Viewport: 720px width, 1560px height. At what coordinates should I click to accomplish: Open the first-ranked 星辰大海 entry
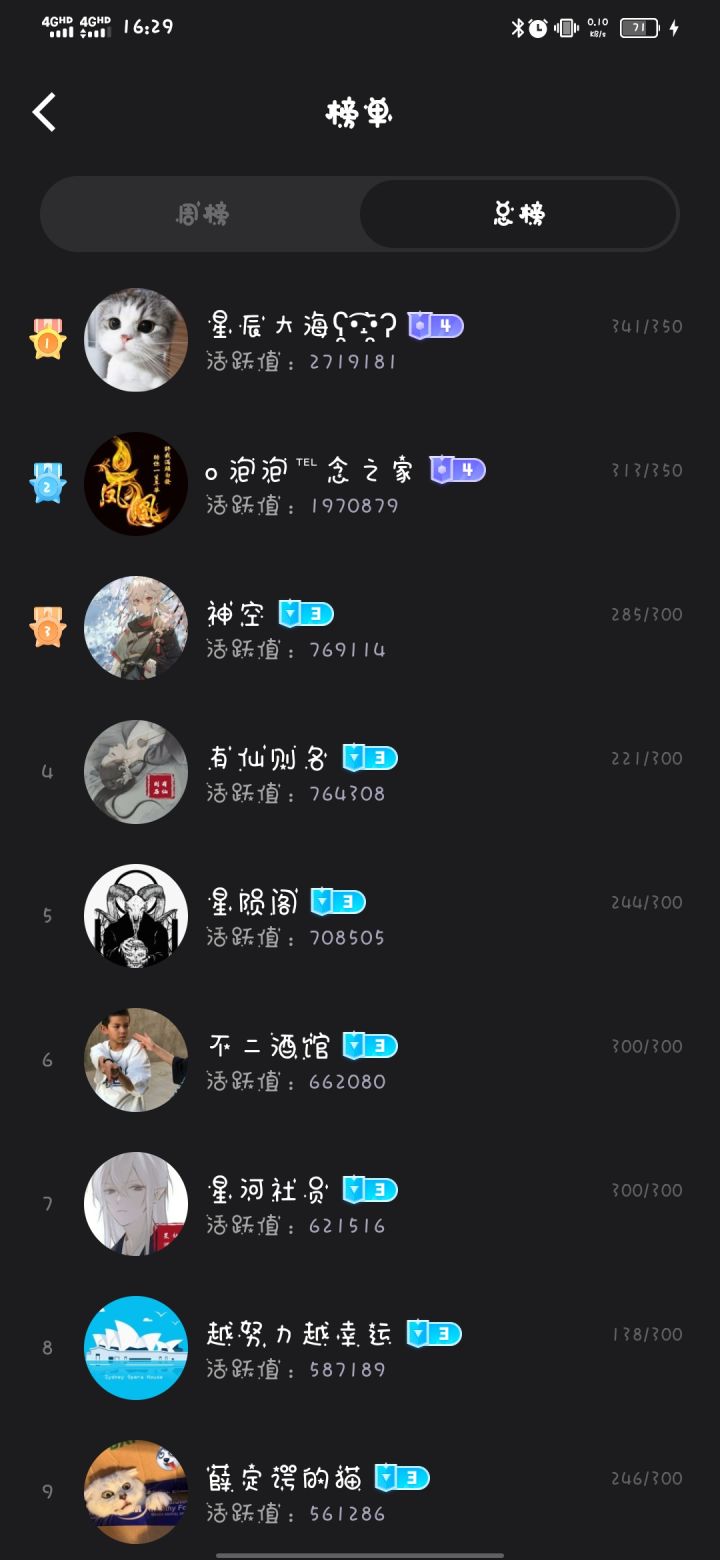360,340
